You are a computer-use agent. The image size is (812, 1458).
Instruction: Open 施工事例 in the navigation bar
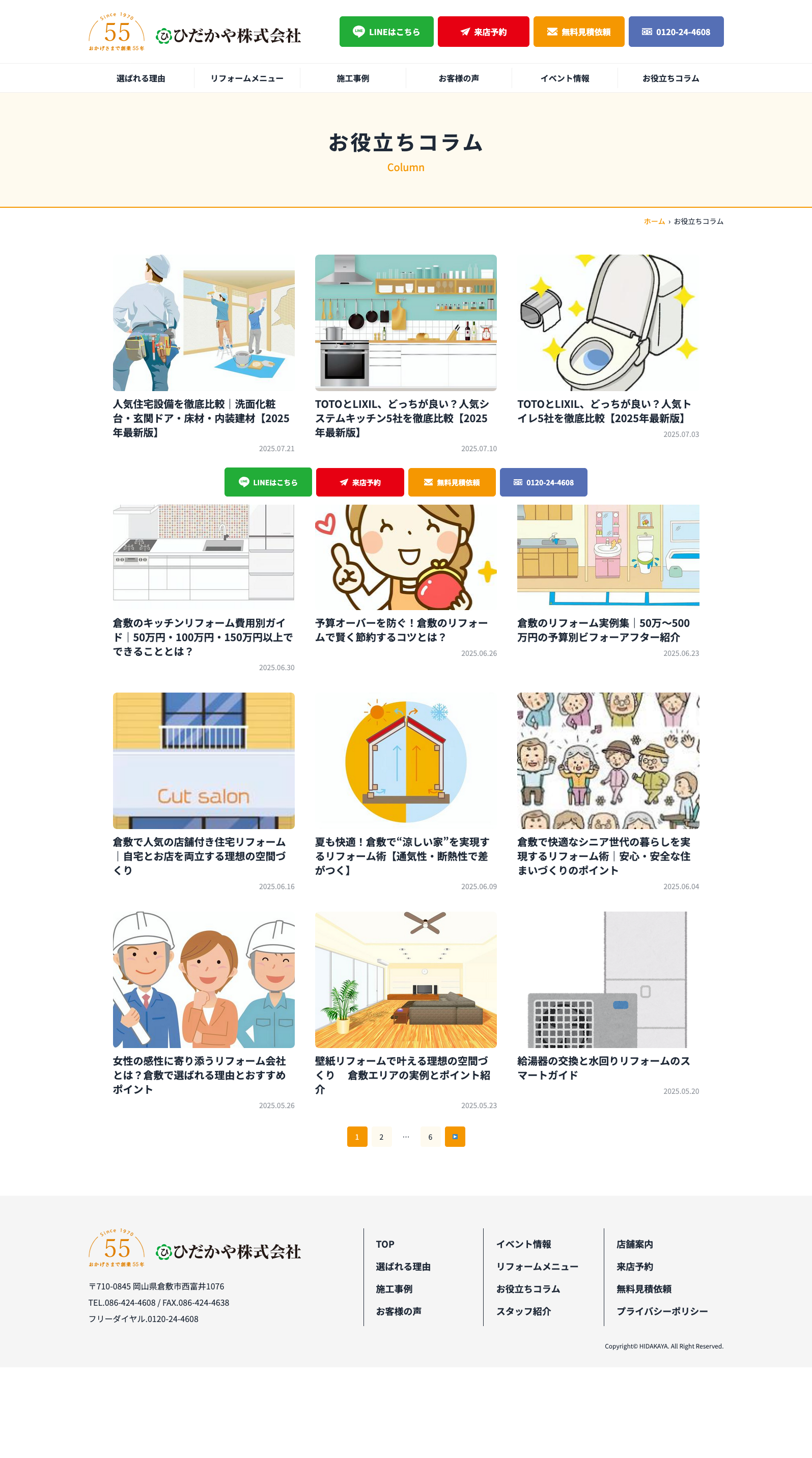coord(352,78)
